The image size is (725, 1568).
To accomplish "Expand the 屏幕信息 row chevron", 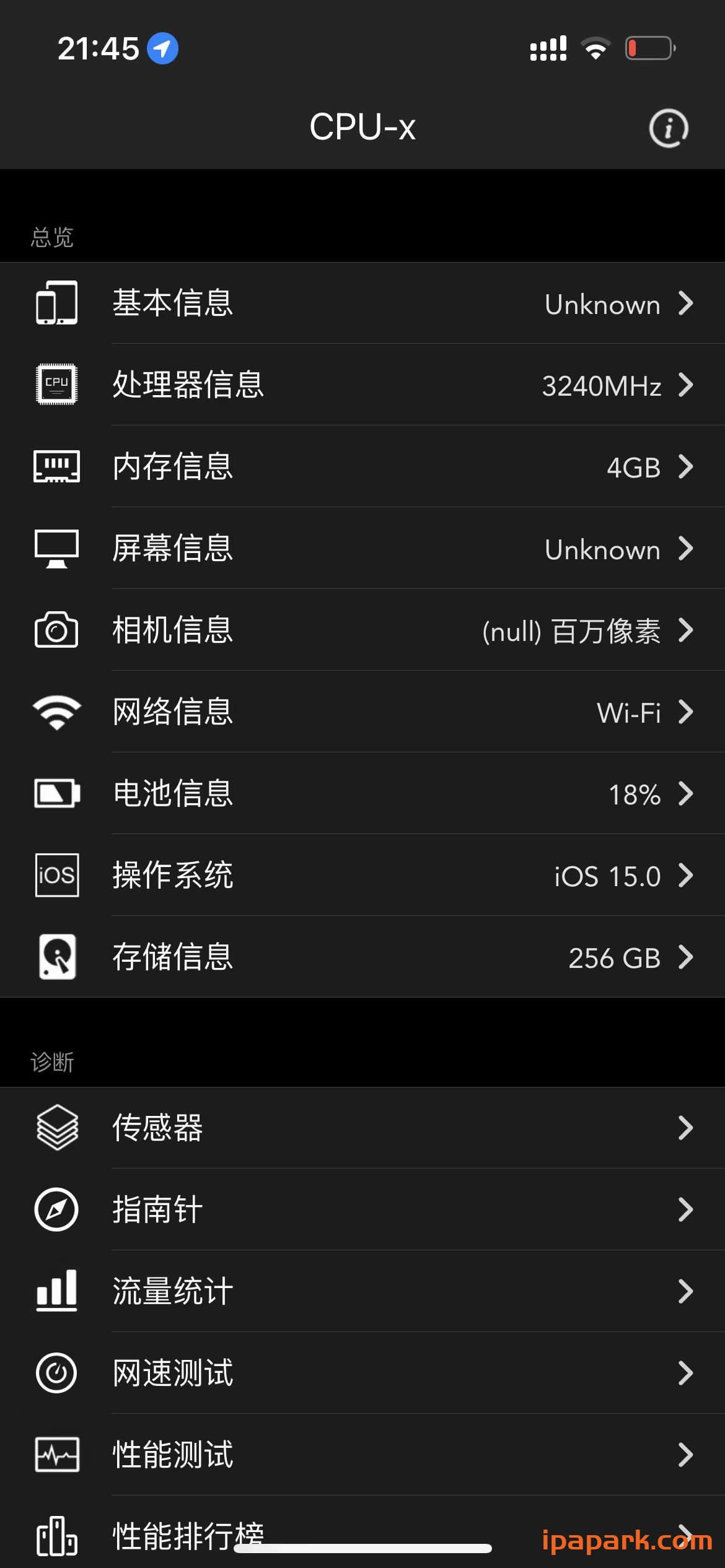I will [x=687, y=549].
